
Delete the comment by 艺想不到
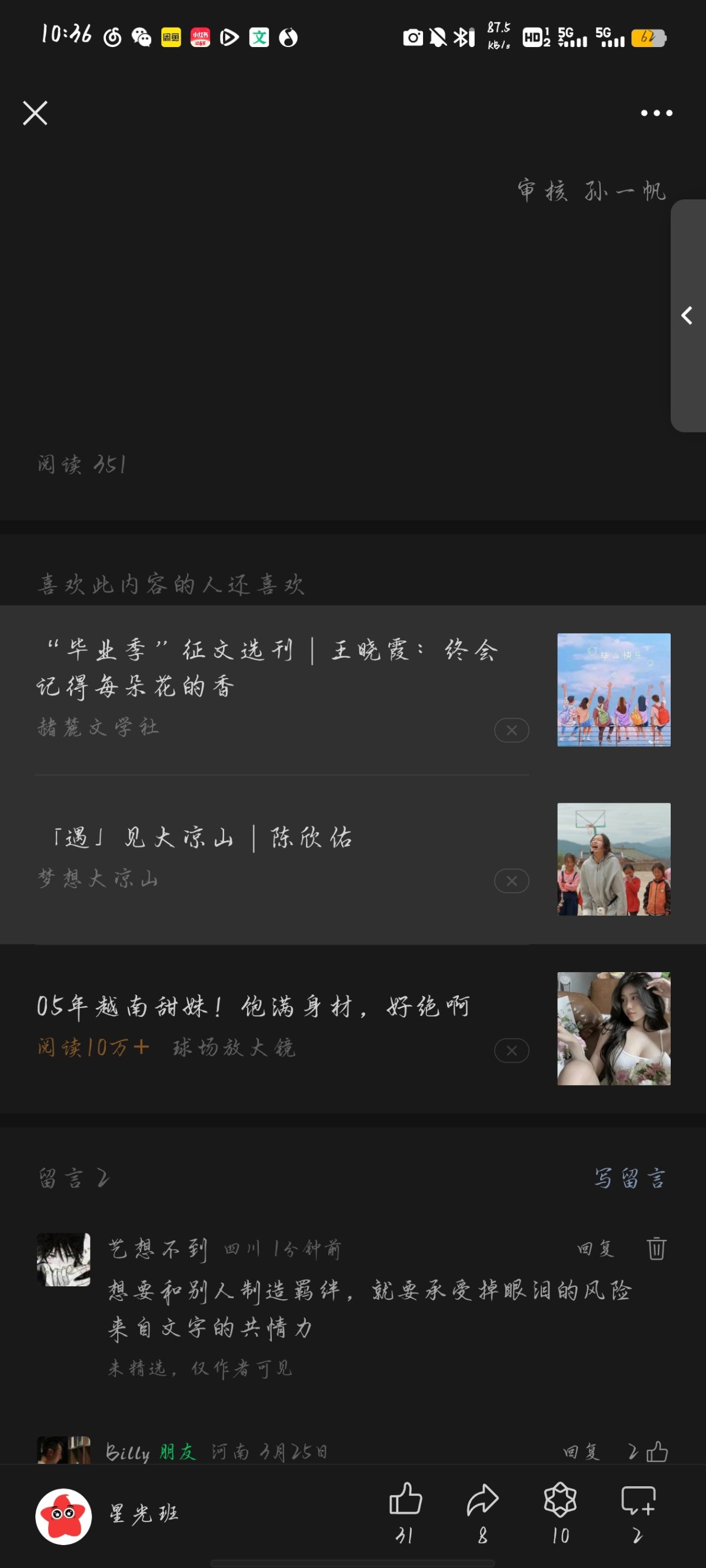[x=656, y=1249]
